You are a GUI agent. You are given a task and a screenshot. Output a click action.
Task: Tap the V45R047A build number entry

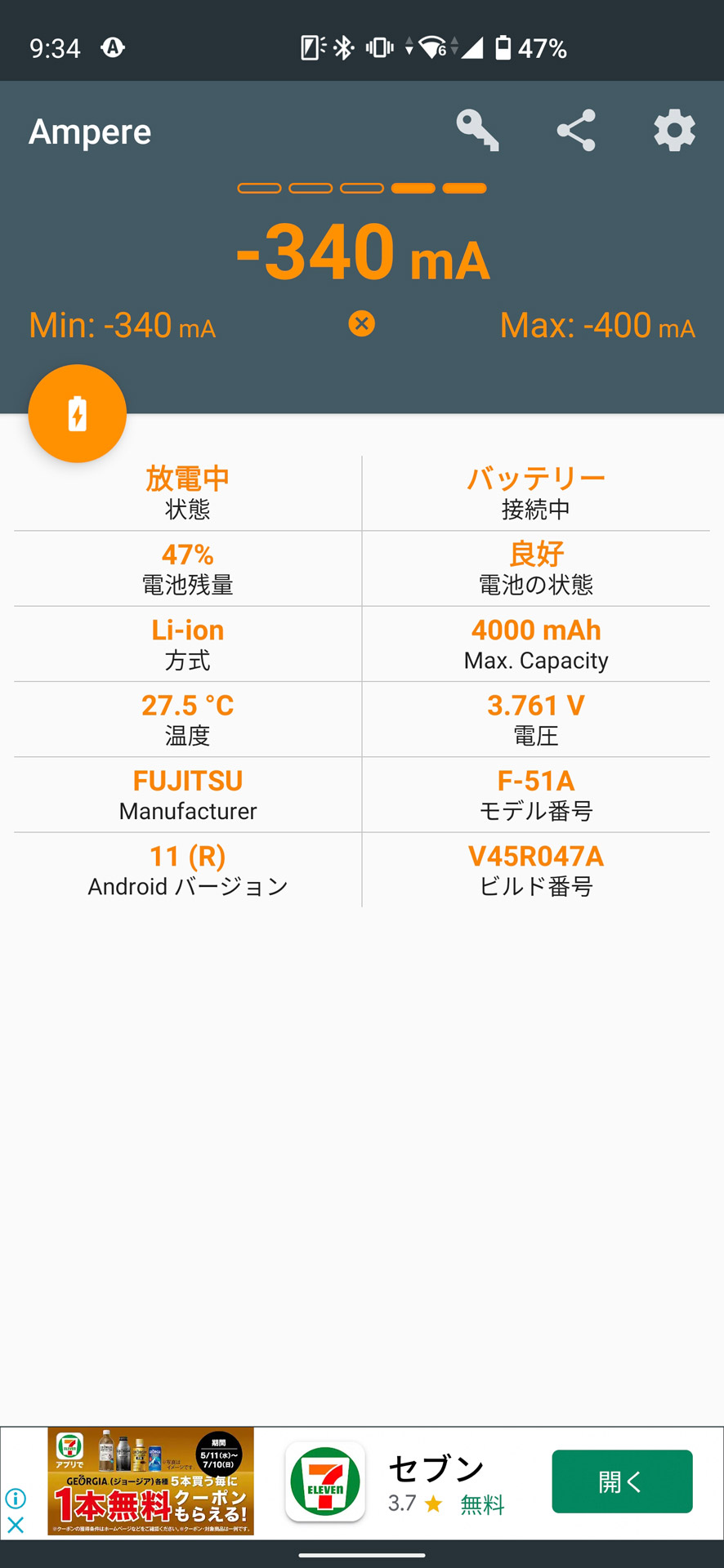tap(536, 869)
